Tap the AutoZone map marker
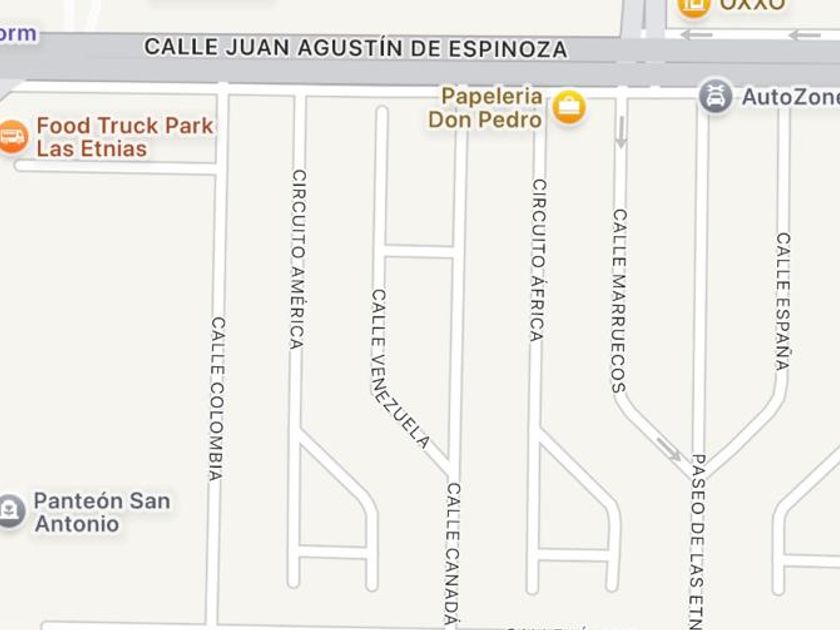This screenshot has height=630, width=840. [x=715, y=96]
